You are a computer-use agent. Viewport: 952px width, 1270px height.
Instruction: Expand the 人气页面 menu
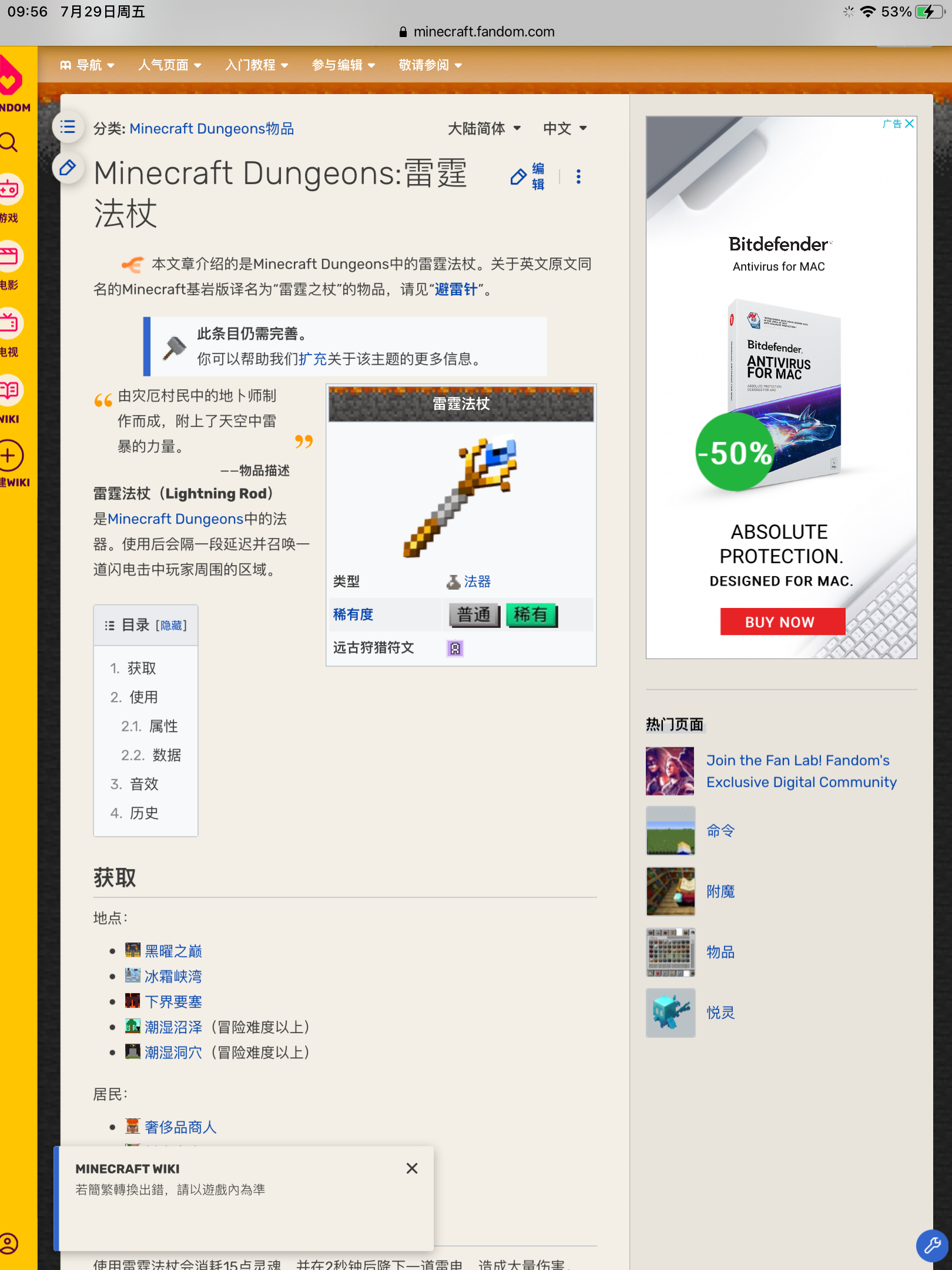click(x=169, y=65)
